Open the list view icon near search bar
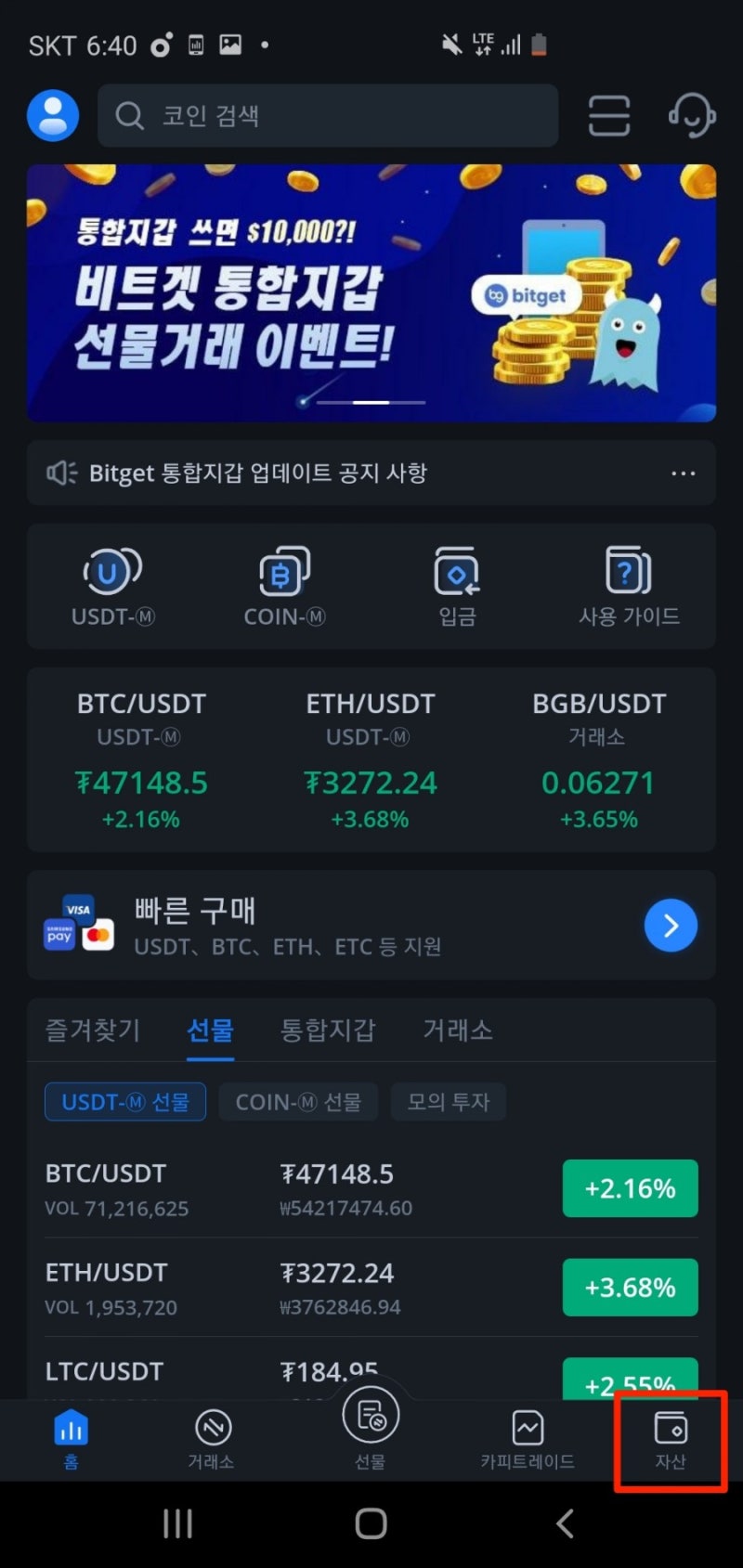This screenshot has width=743, height=1568. [609, 115]
